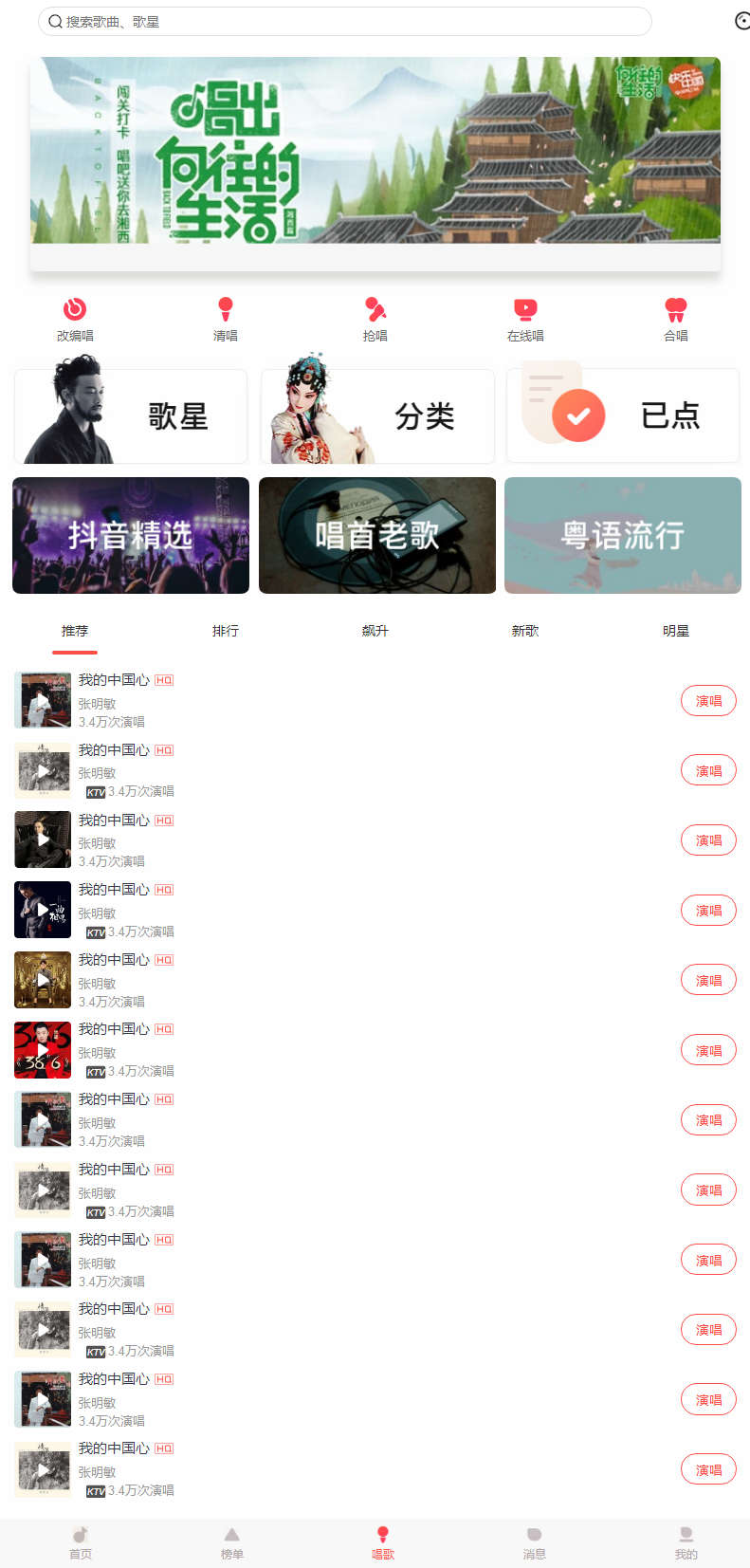Tap the search songs and singers box
750x1568 pixels.
pyautogui.click(x=344, y=21)
